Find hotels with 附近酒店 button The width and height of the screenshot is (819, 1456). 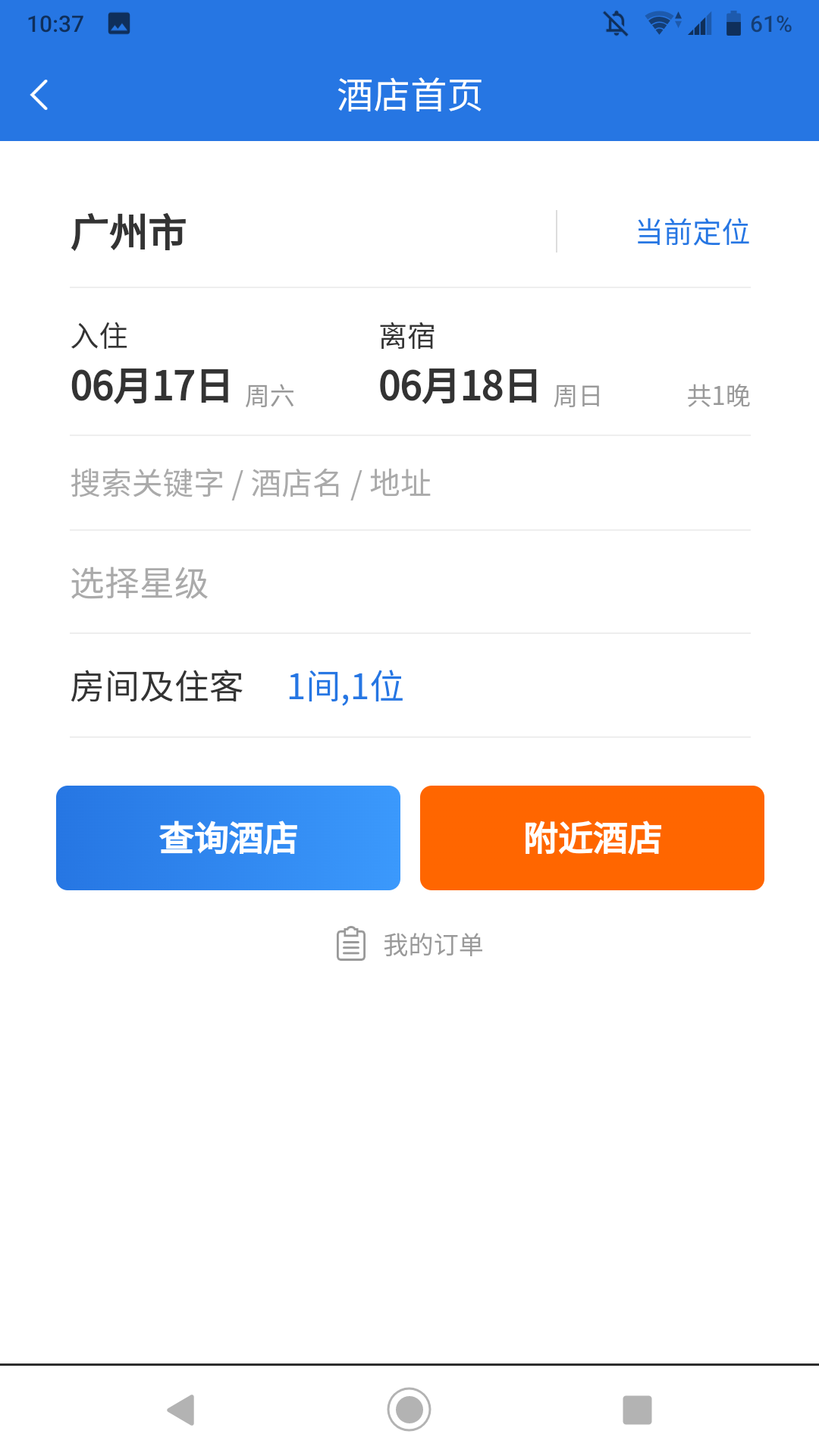(592, 838)
